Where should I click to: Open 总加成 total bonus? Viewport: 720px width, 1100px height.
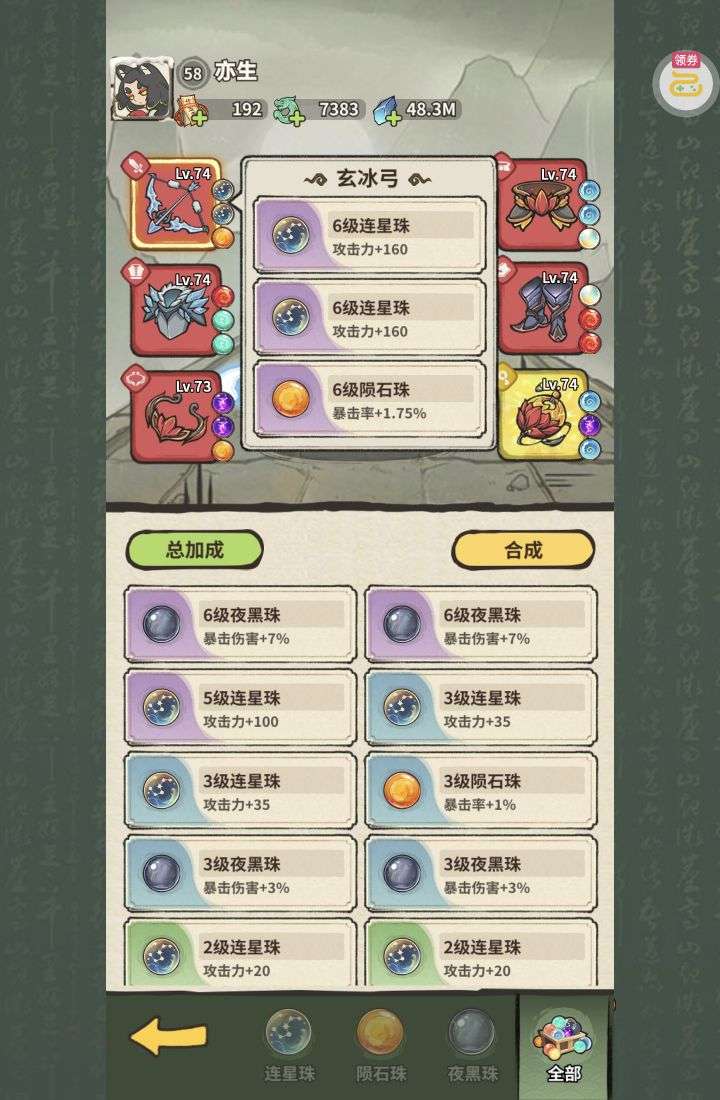click(x=194, y=550)
